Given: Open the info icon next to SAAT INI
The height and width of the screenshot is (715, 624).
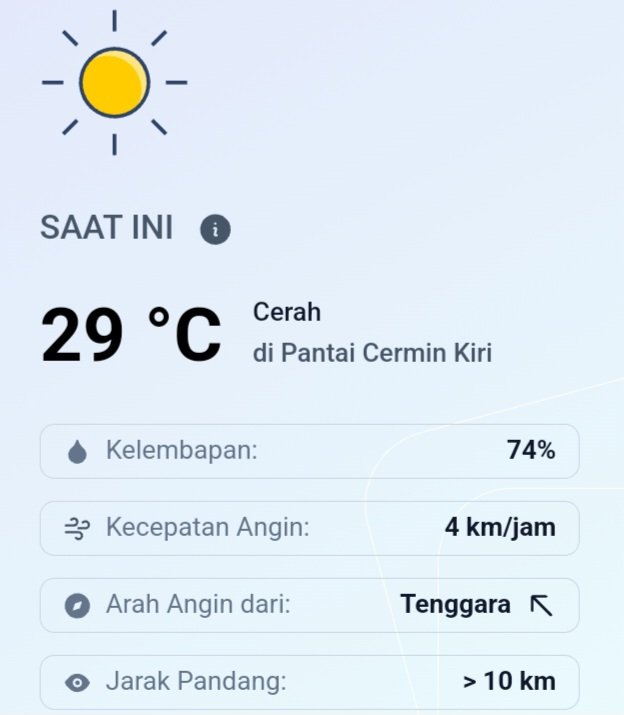Looking at the screenshot, I should [x=215, y=230].
